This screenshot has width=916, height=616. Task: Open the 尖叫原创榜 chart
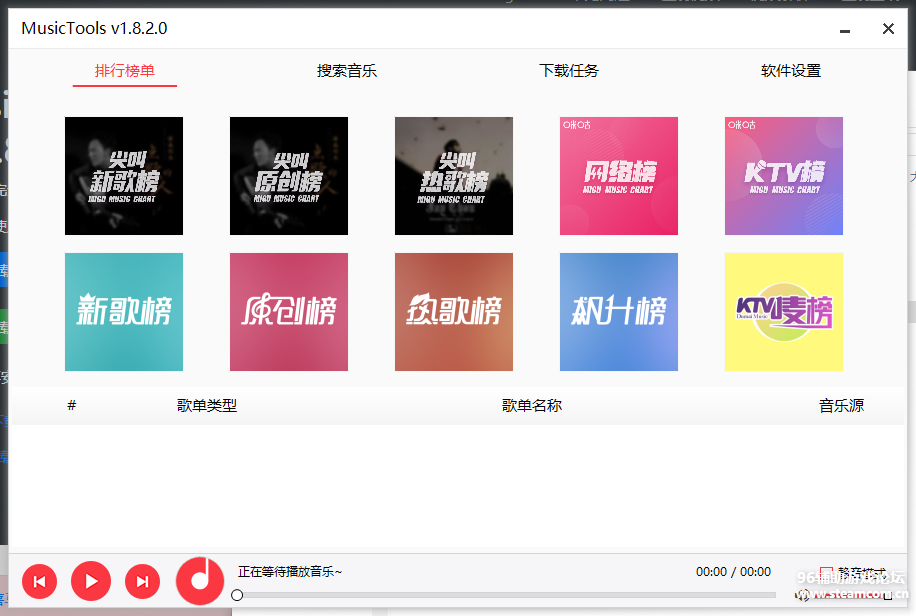click(289, 176)
